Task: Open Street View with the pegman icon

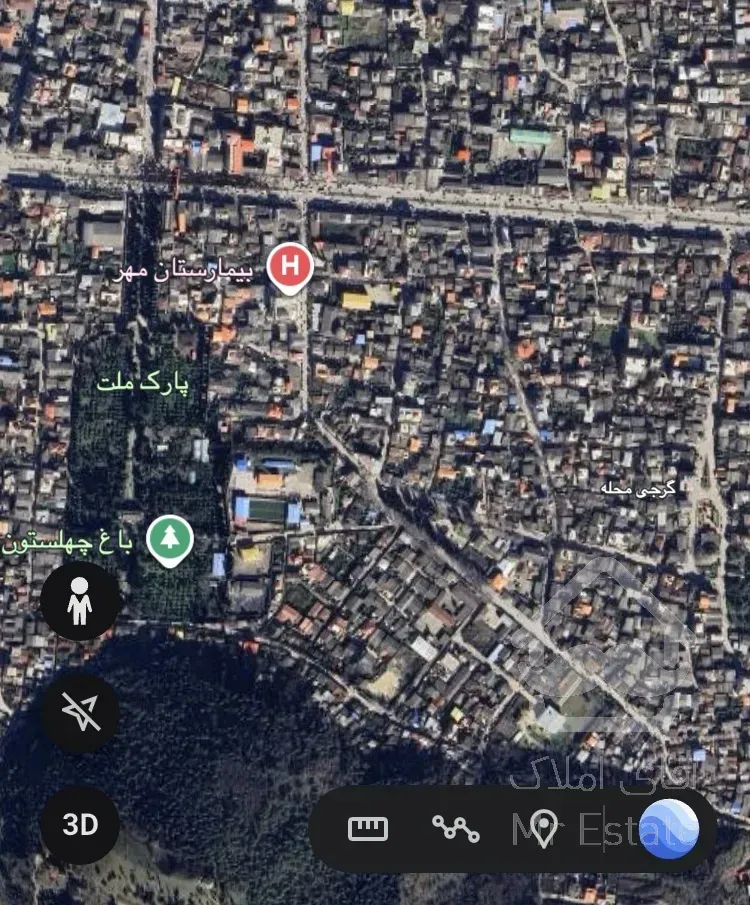Action: 80,600
